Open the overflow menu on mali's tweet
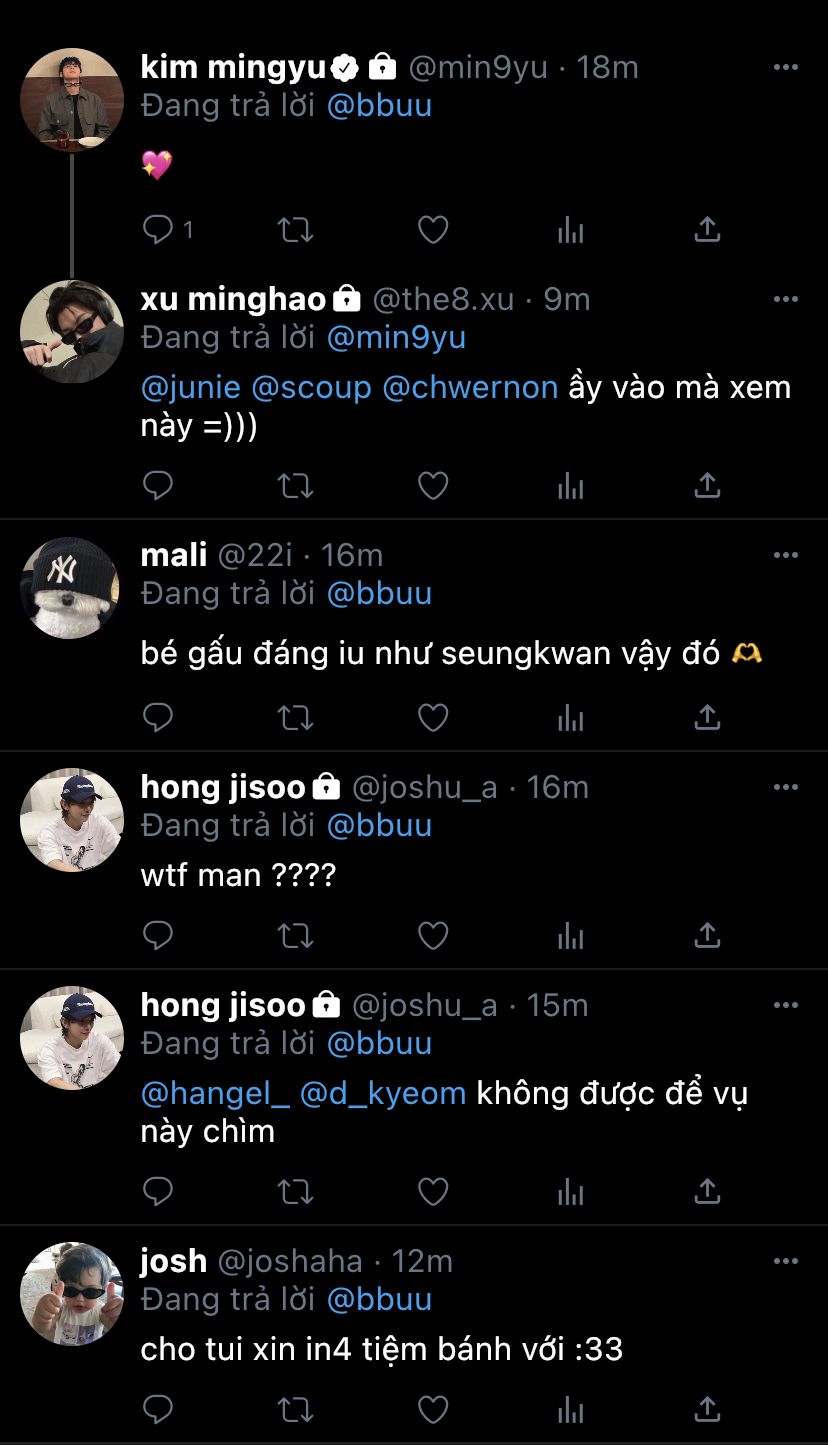This screenshot has height=1445, width=828. 786,555
